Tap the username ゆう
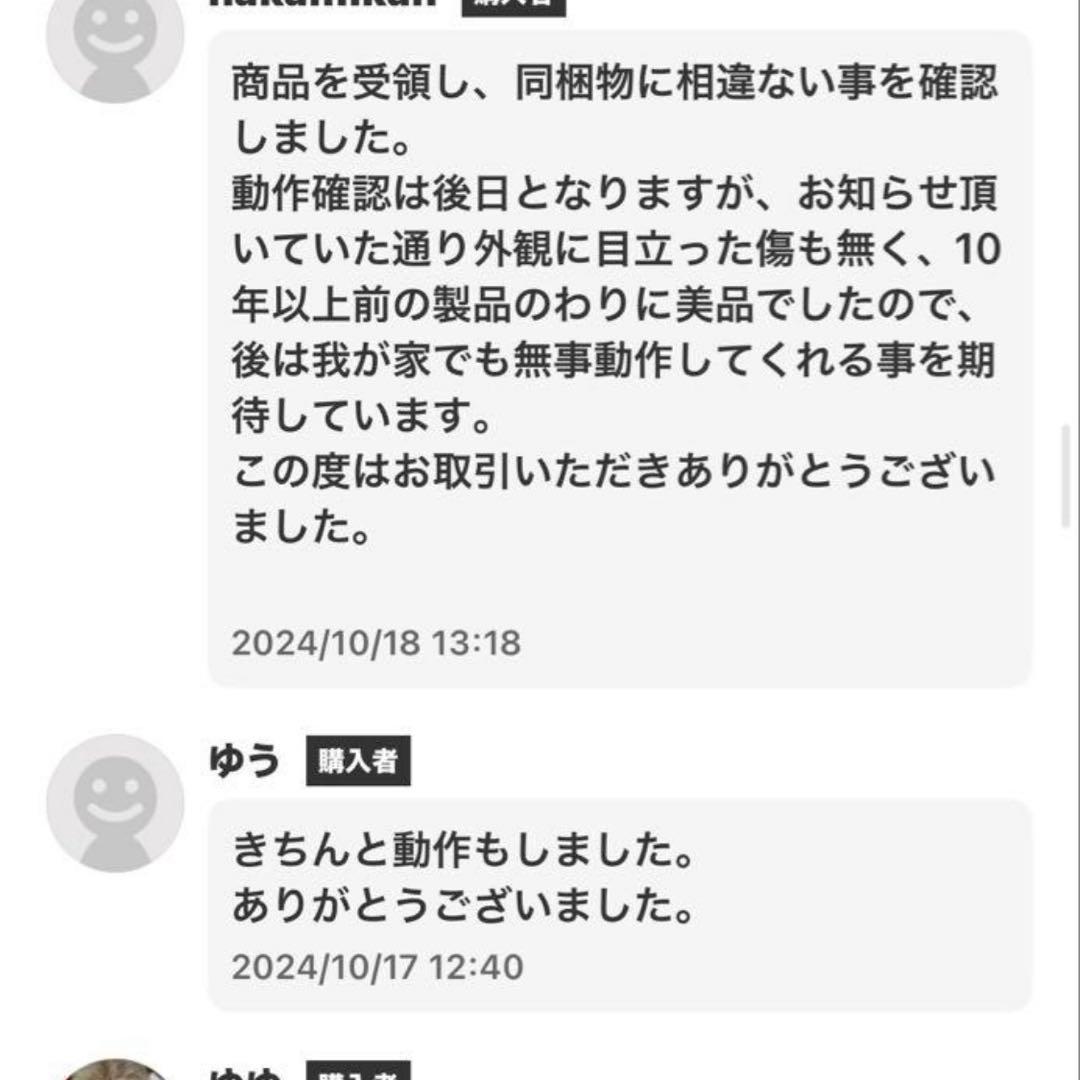 click(x=245, y=761)
